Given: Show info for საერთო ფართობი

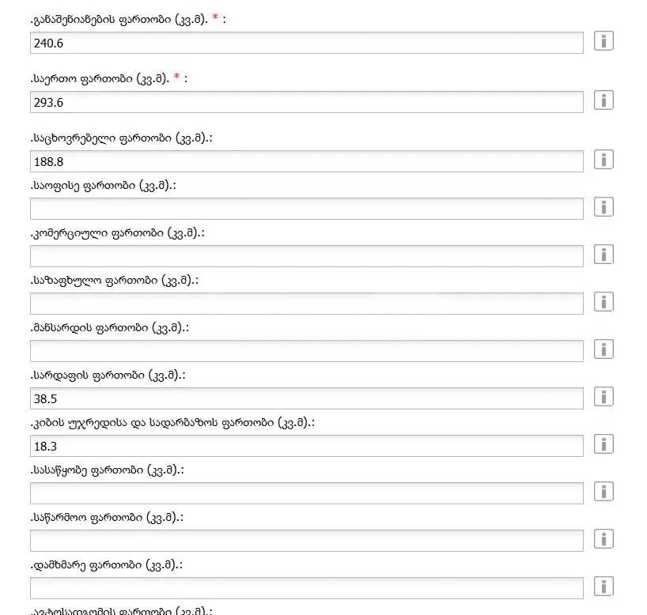Looking at the screenshot, I should click(604, 100).
